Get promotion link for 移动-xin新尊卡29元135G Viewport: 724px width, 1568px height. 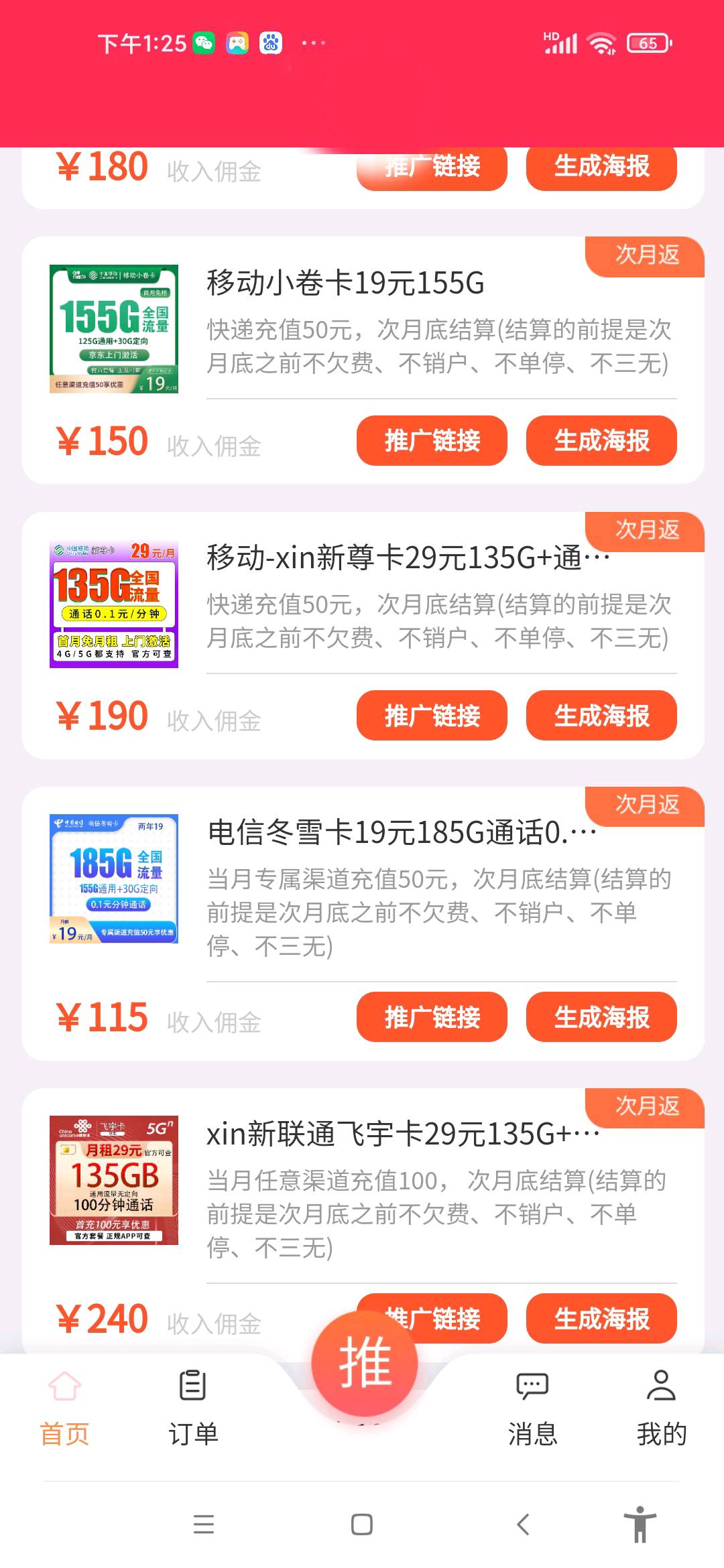click(x=431, y=715)
